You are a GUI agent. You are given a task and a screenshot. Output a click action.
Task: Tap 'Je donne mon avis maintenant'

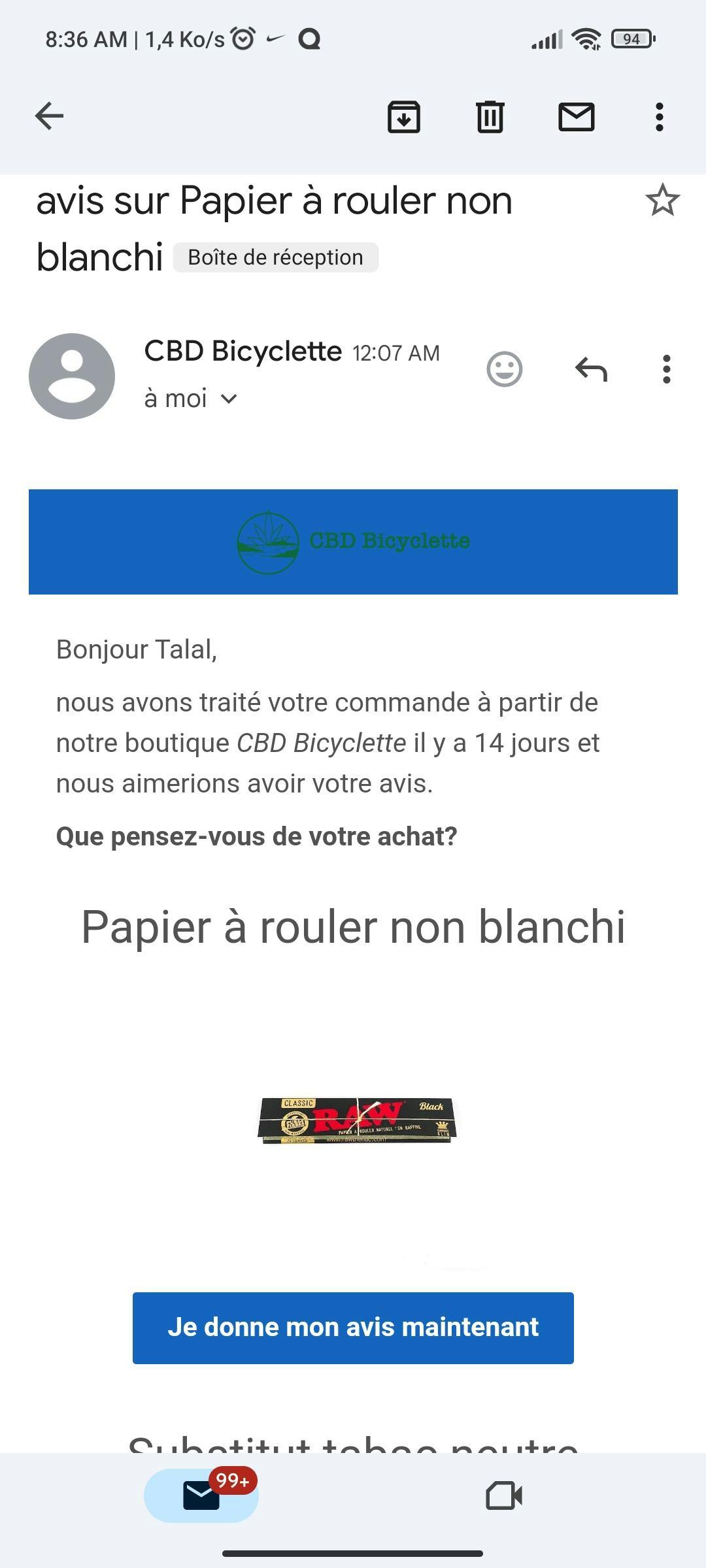(353, 1328)
